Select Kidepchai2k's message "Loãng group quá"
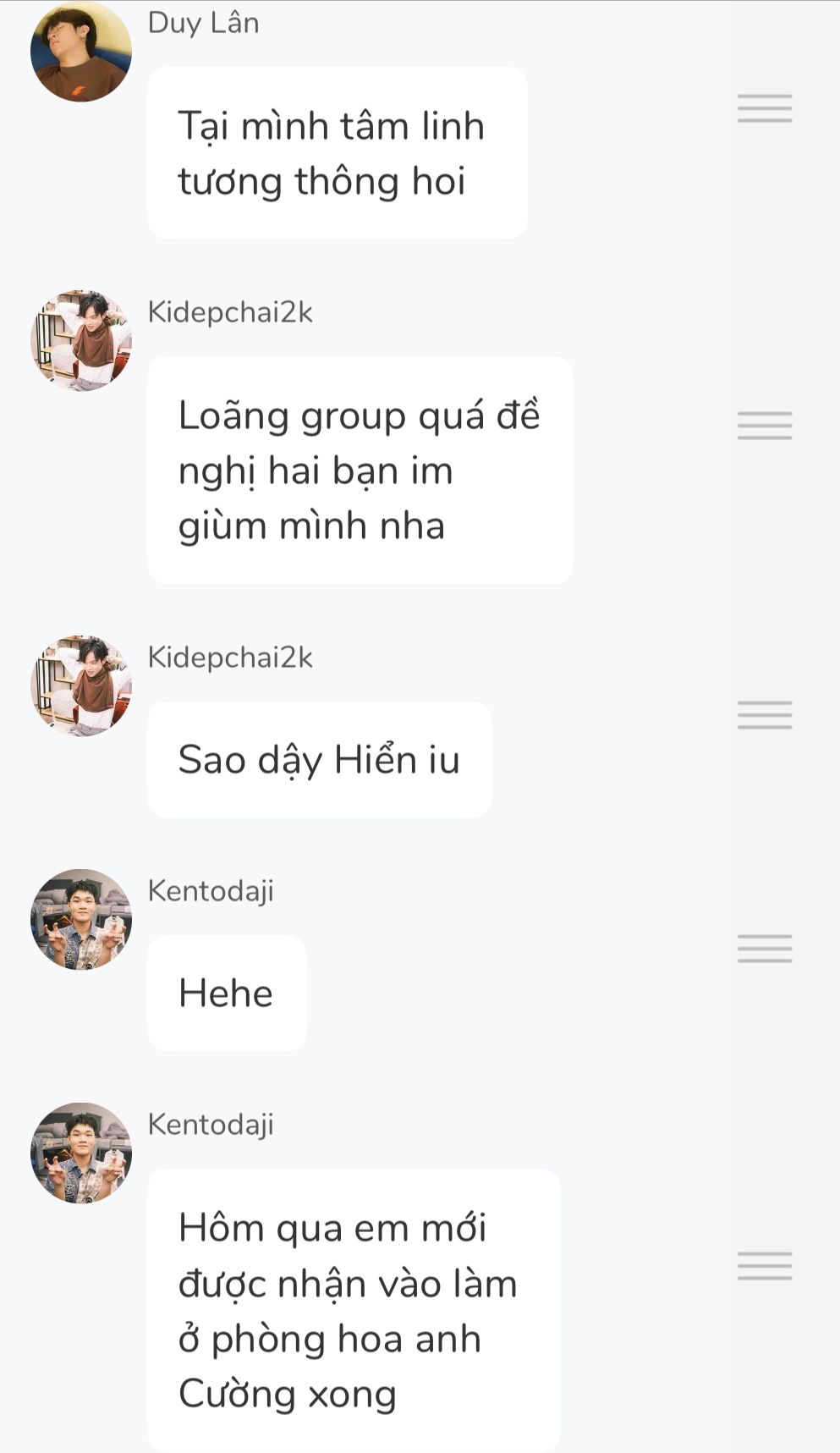The image size is (840, 1453). (360, 470)
